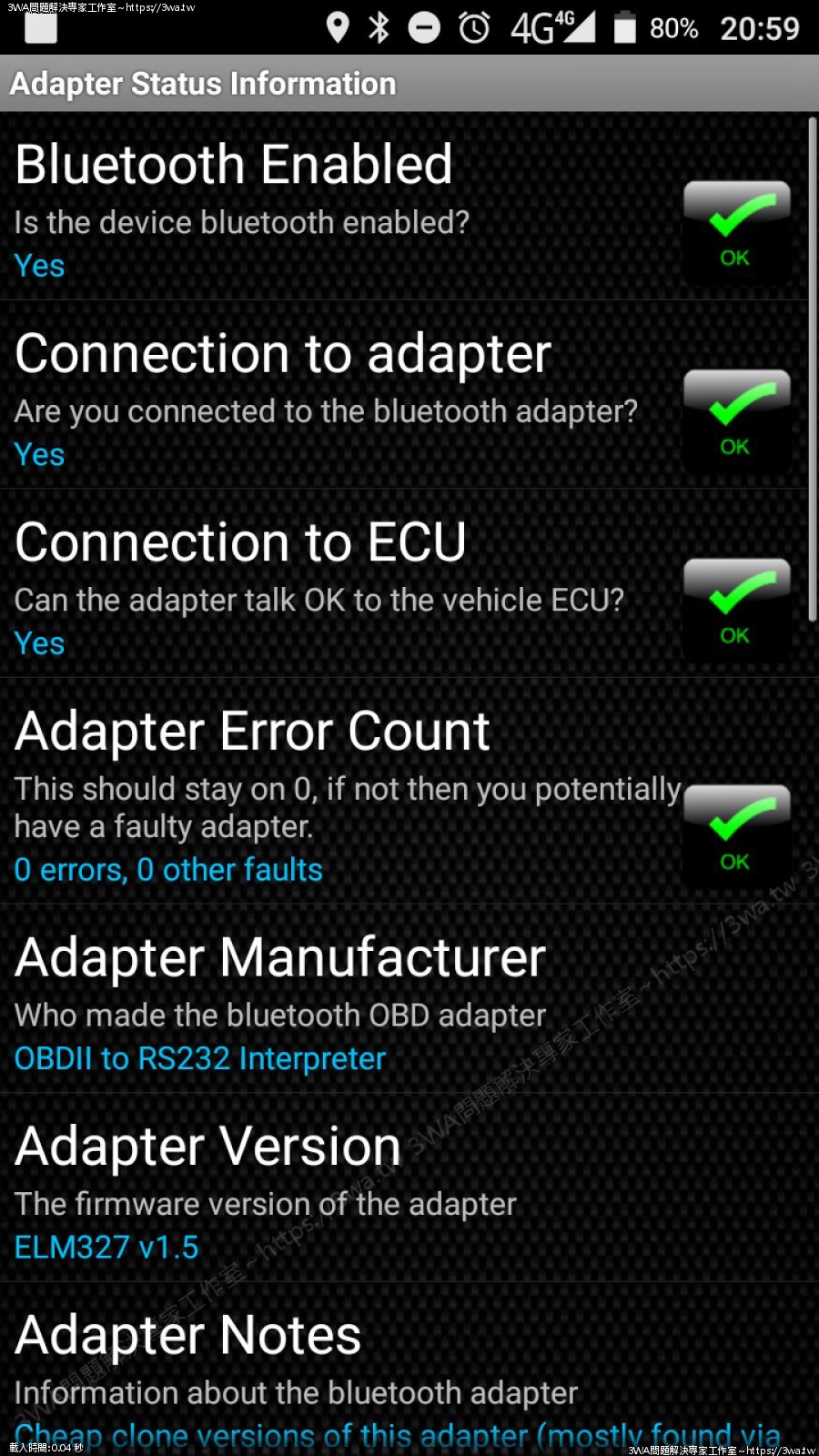Select the Adapter Version row

pos(346,1188)
